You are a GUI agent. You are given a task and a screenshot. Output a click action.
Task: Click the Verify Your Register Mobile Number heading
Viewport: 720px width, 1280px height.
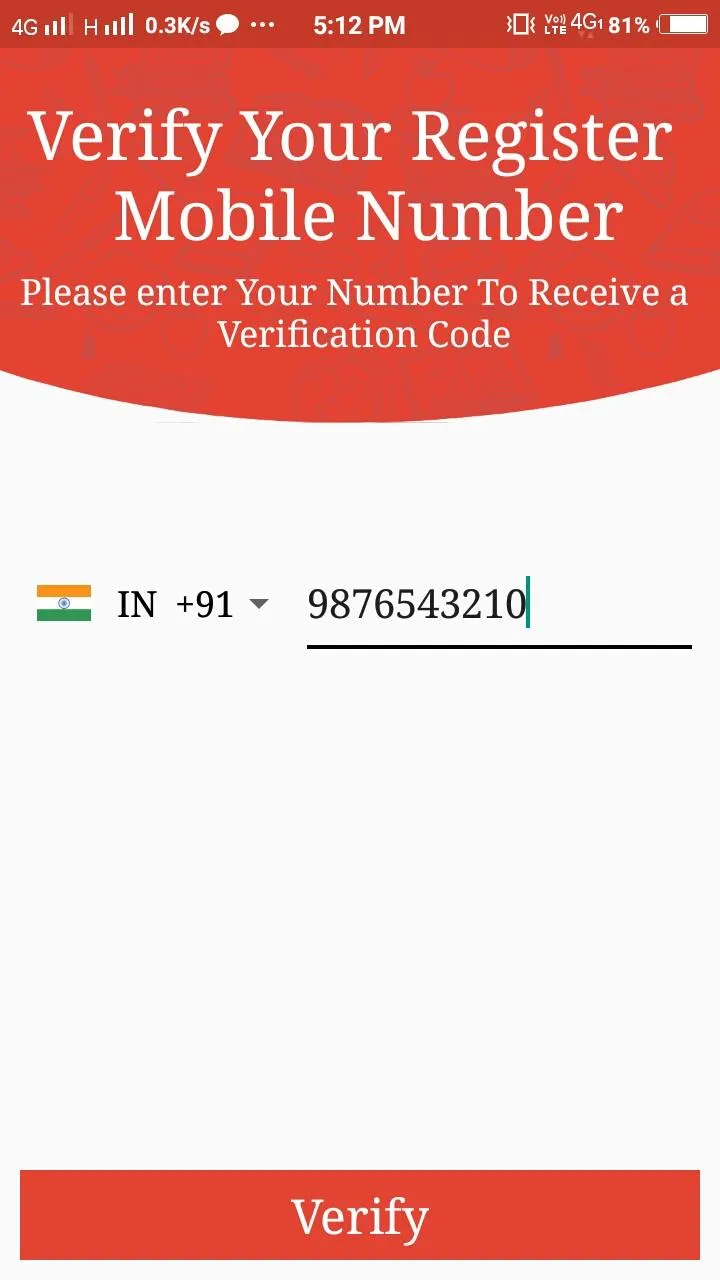pyautogui.click(x=360, y=175)
